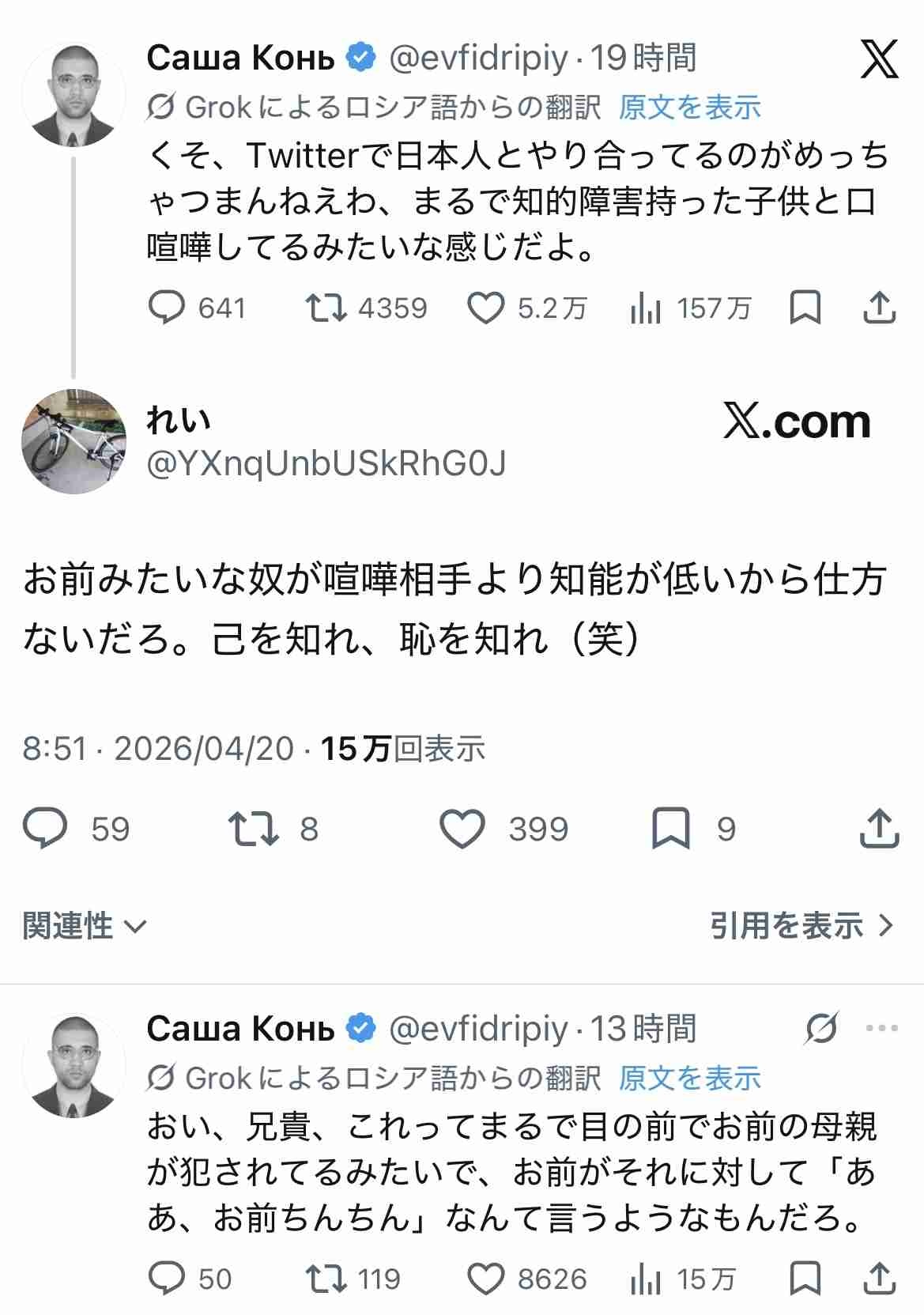924x1315 pixels.
Task: Open 引用を表示 to view quotes
Action: [801, 925]
